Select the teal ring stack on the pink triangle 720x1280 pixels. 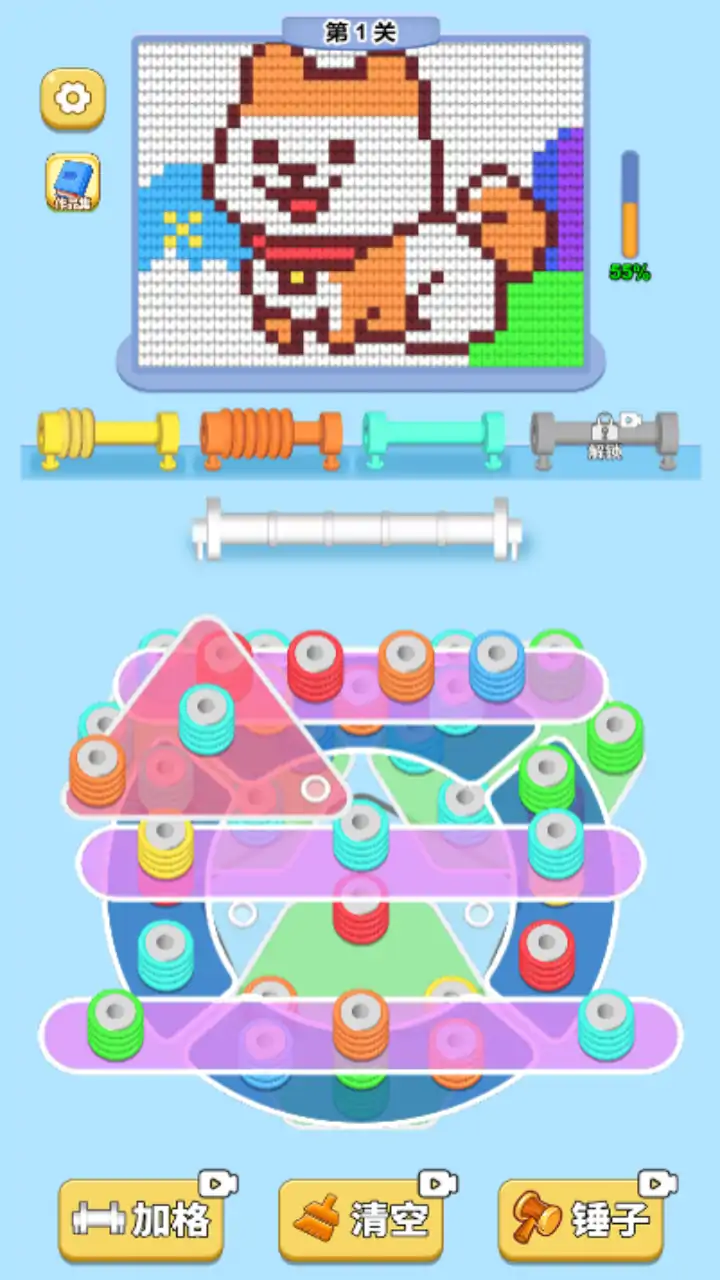(x=207, y=716)
